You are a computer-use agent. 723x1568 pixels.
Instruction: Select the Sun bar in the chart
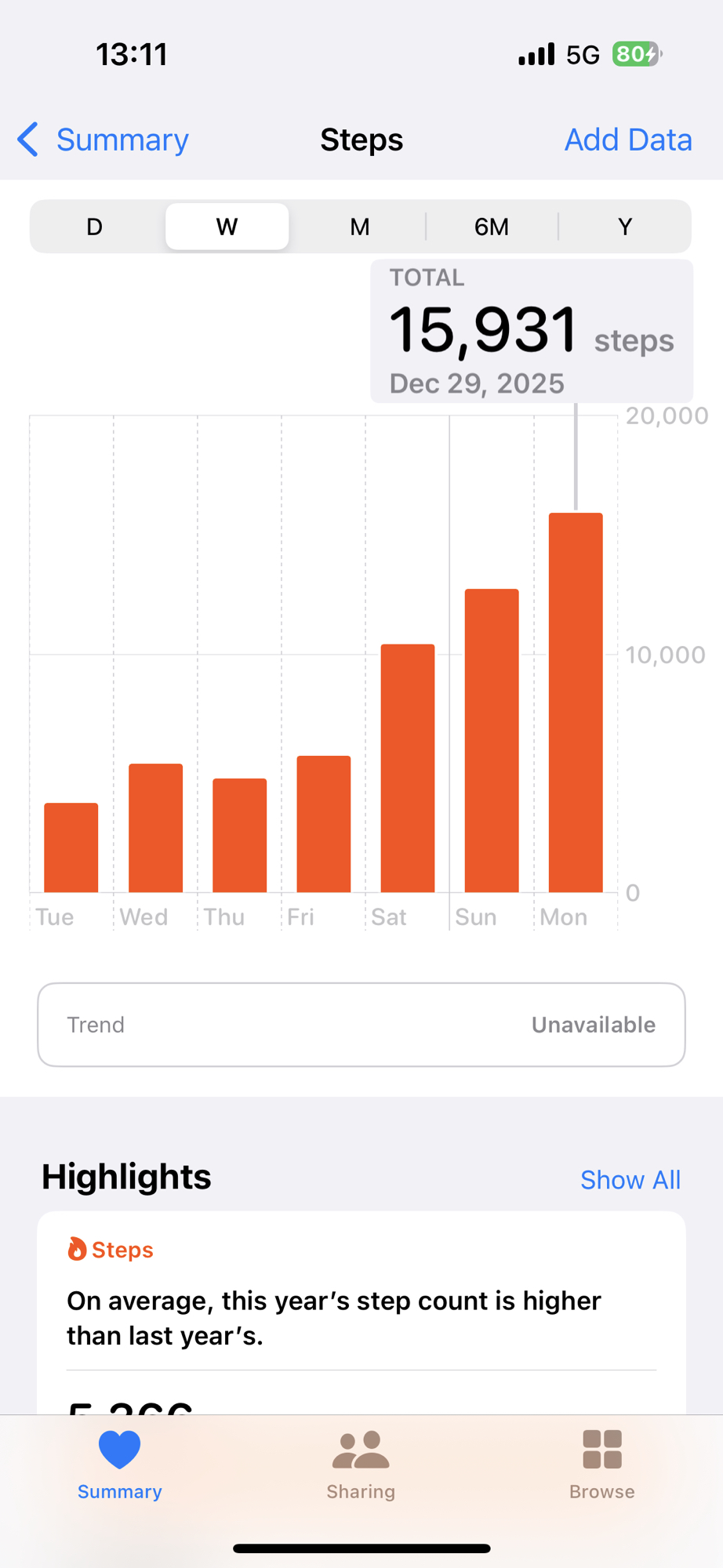click(x=492, y=741)
